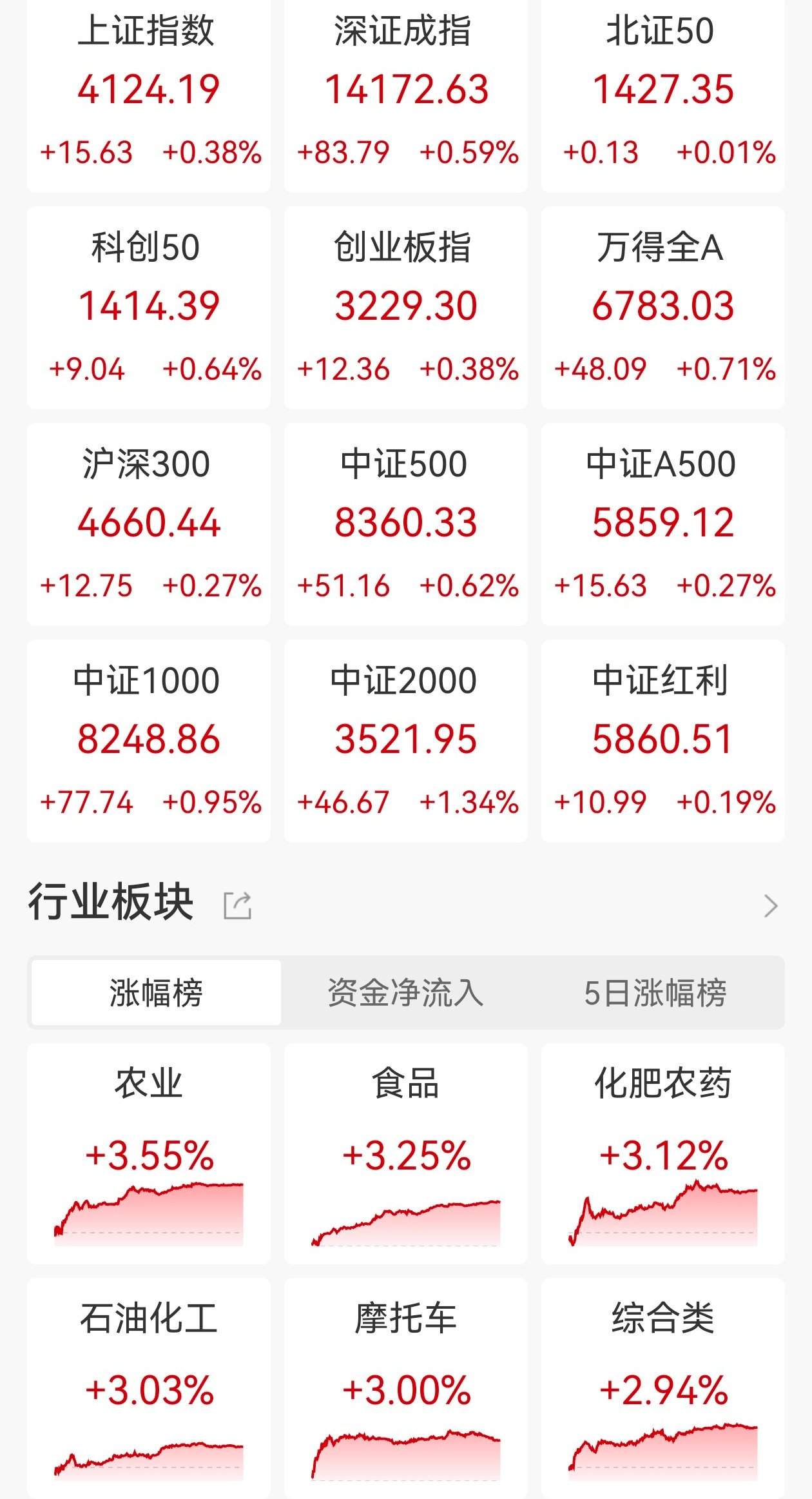Open more sectors via the right arrow chevron

[x=771, y=905]
